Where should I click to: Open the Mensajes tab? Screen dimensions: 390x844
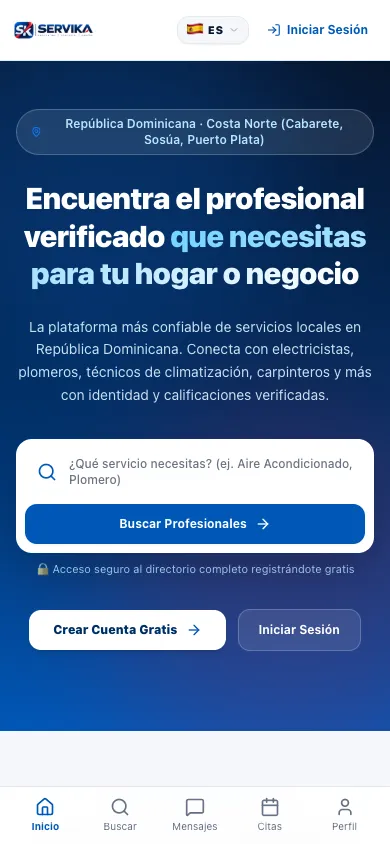pyautogui.click(x=195, y=814)
